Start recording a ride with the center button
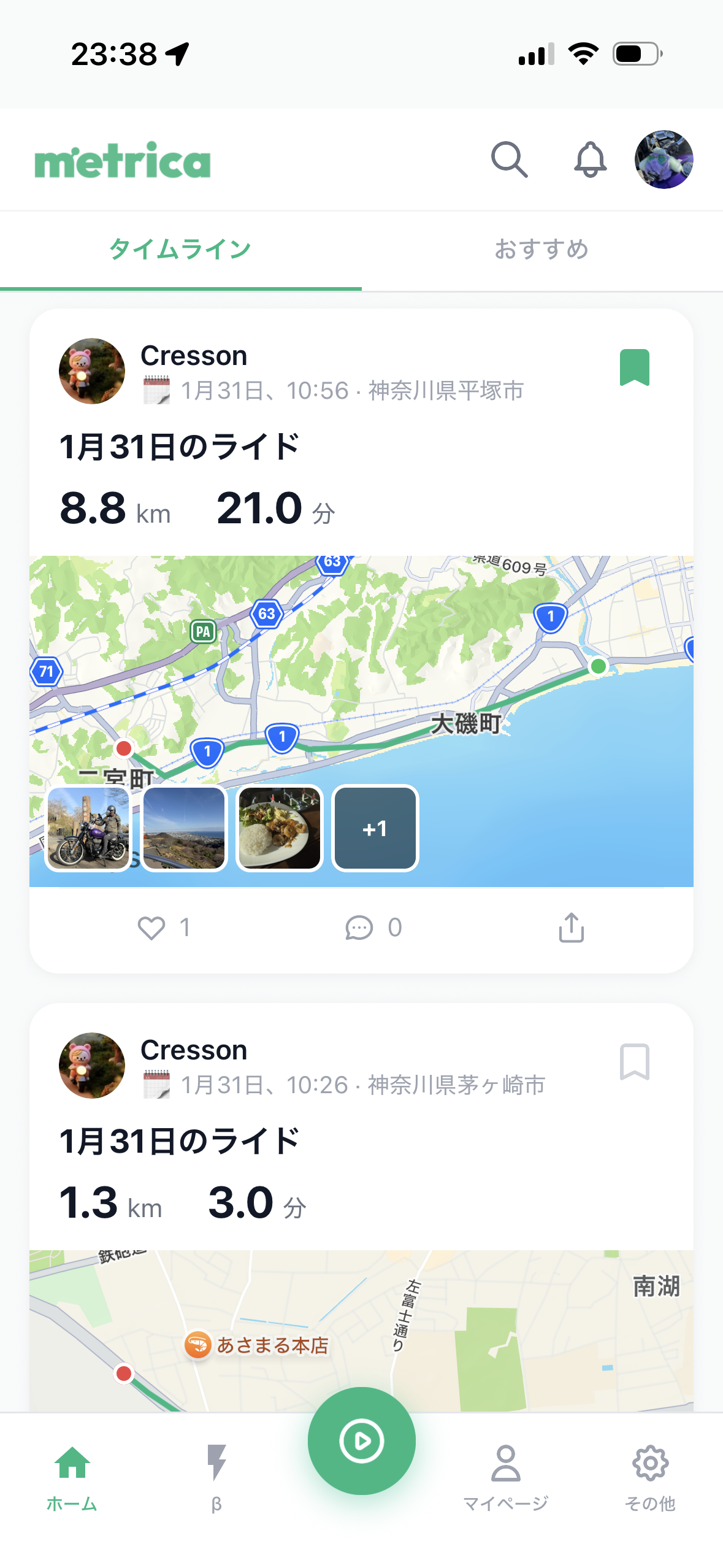The height and width of the screenshot is (1568, 723). (361, 1440)
